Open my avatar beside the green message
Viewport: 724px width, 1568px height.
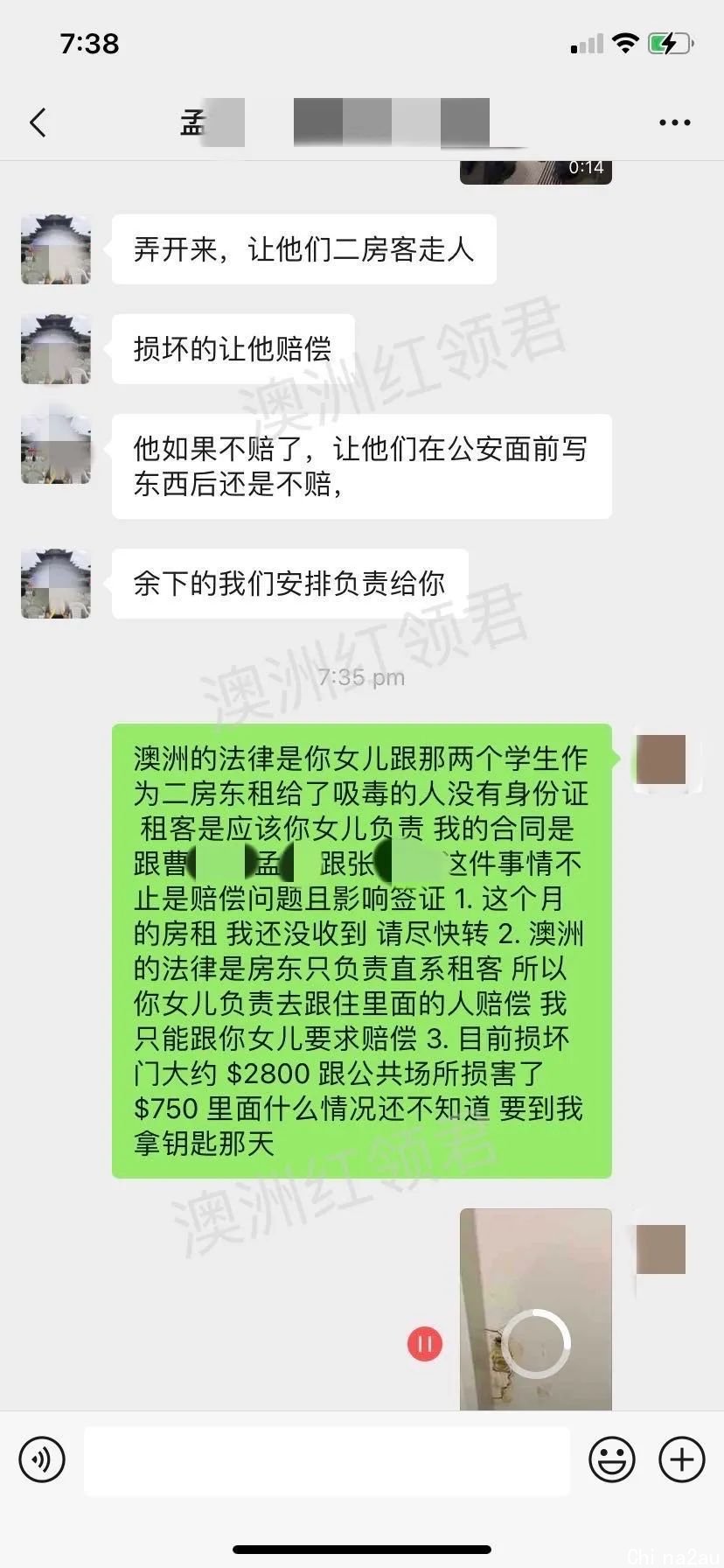click(661, 759)
